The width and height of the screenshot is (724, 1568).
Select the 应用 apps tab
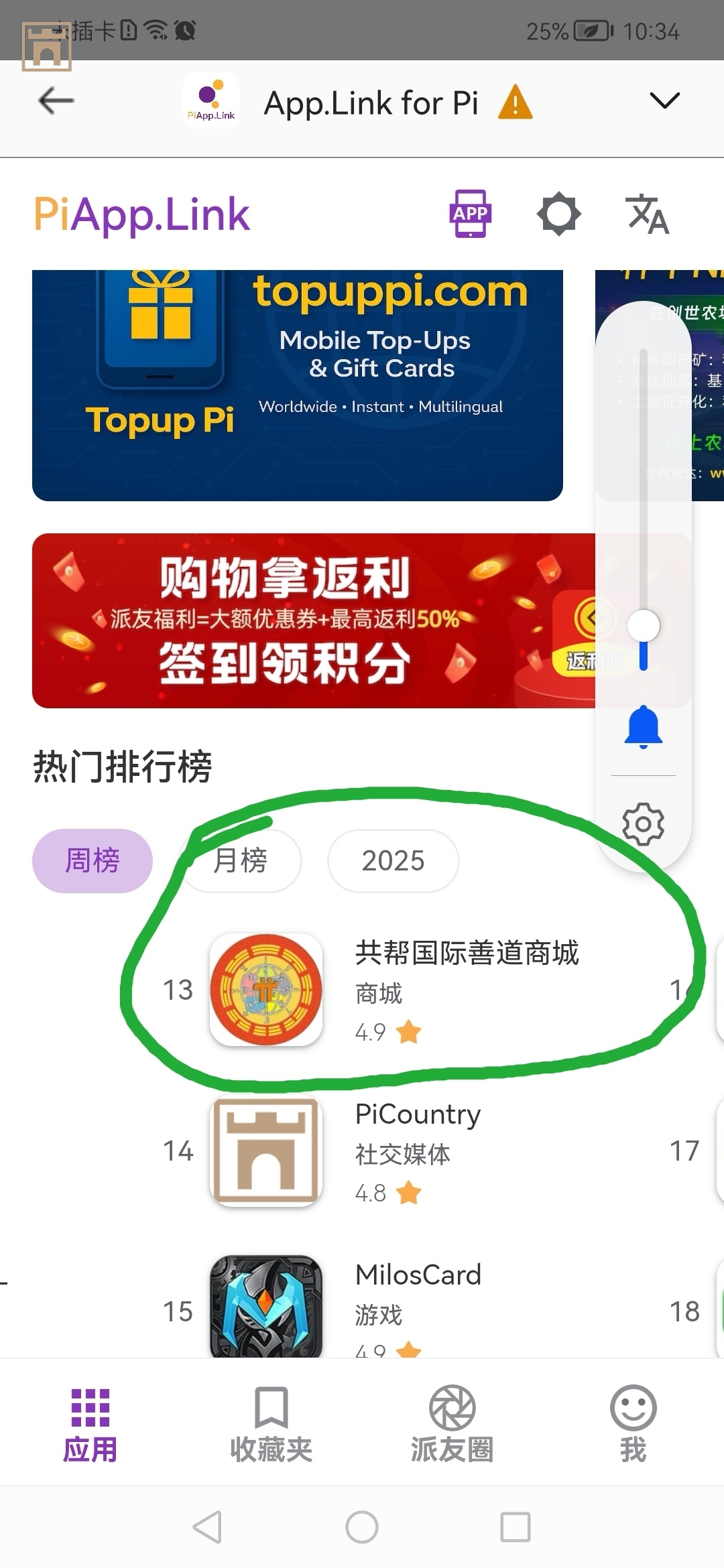point(90,1424)
